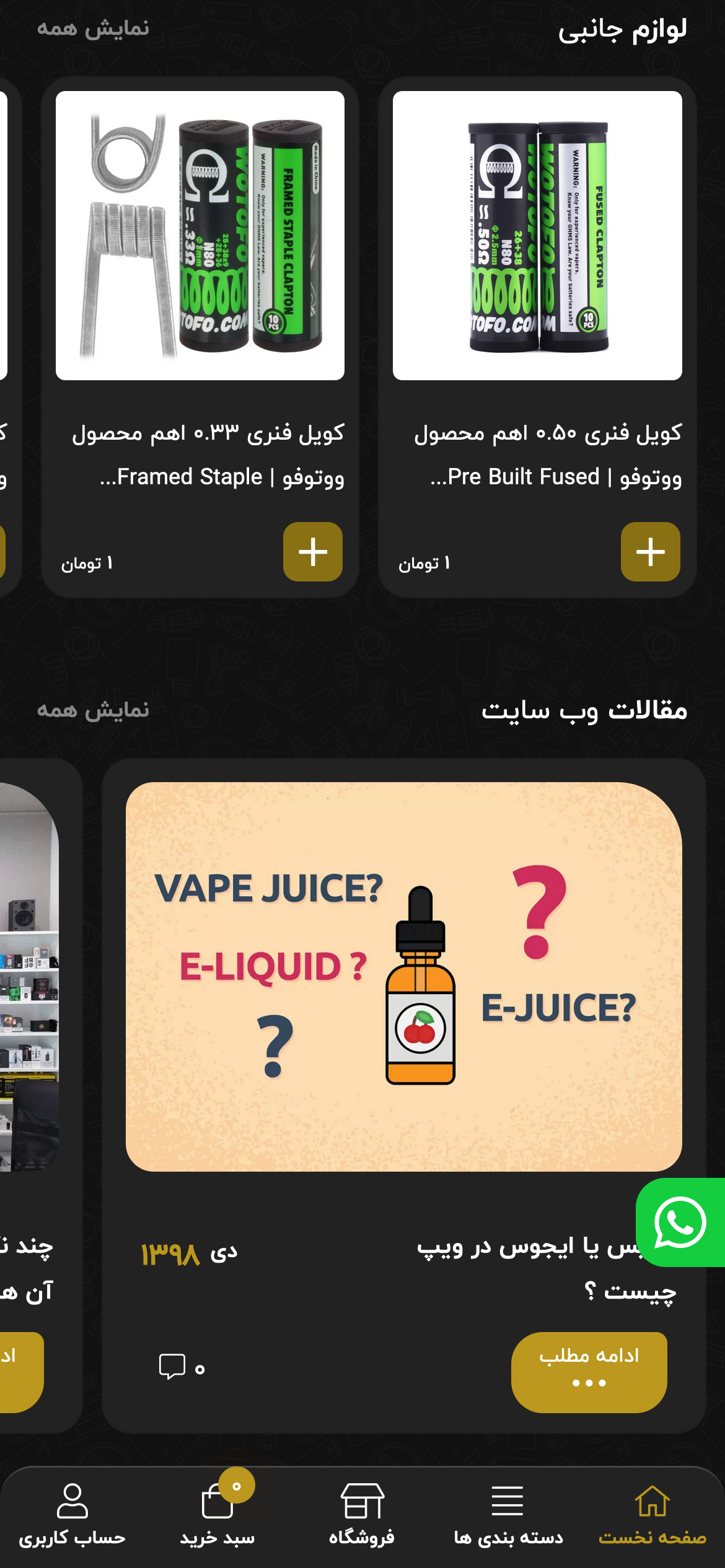Open the 0.33 ohm Framed Staple coil product card

[x=200, y=337]
